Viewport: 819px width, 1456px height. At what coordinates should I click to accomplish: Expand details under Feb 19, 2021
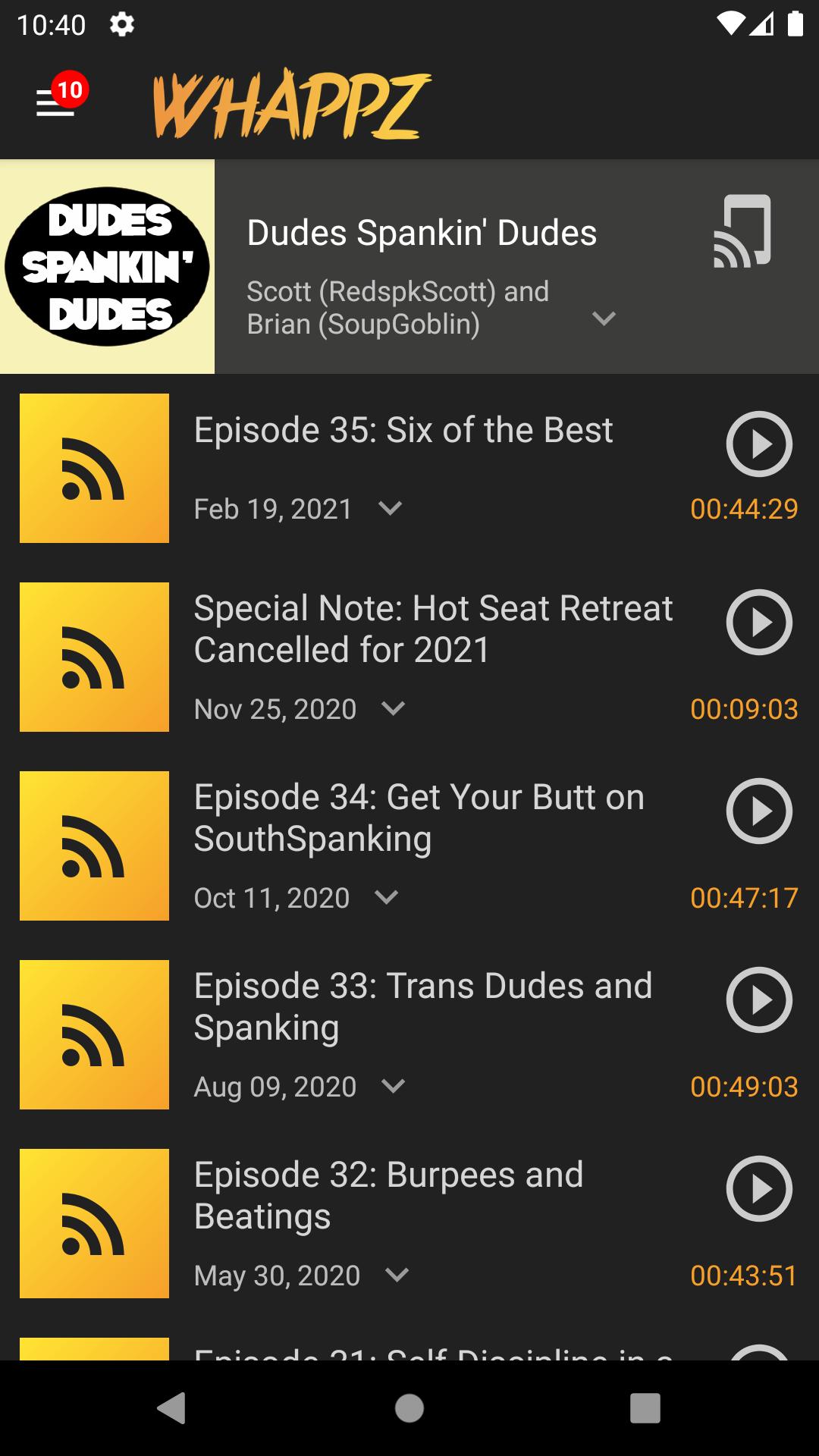[390, 508]
